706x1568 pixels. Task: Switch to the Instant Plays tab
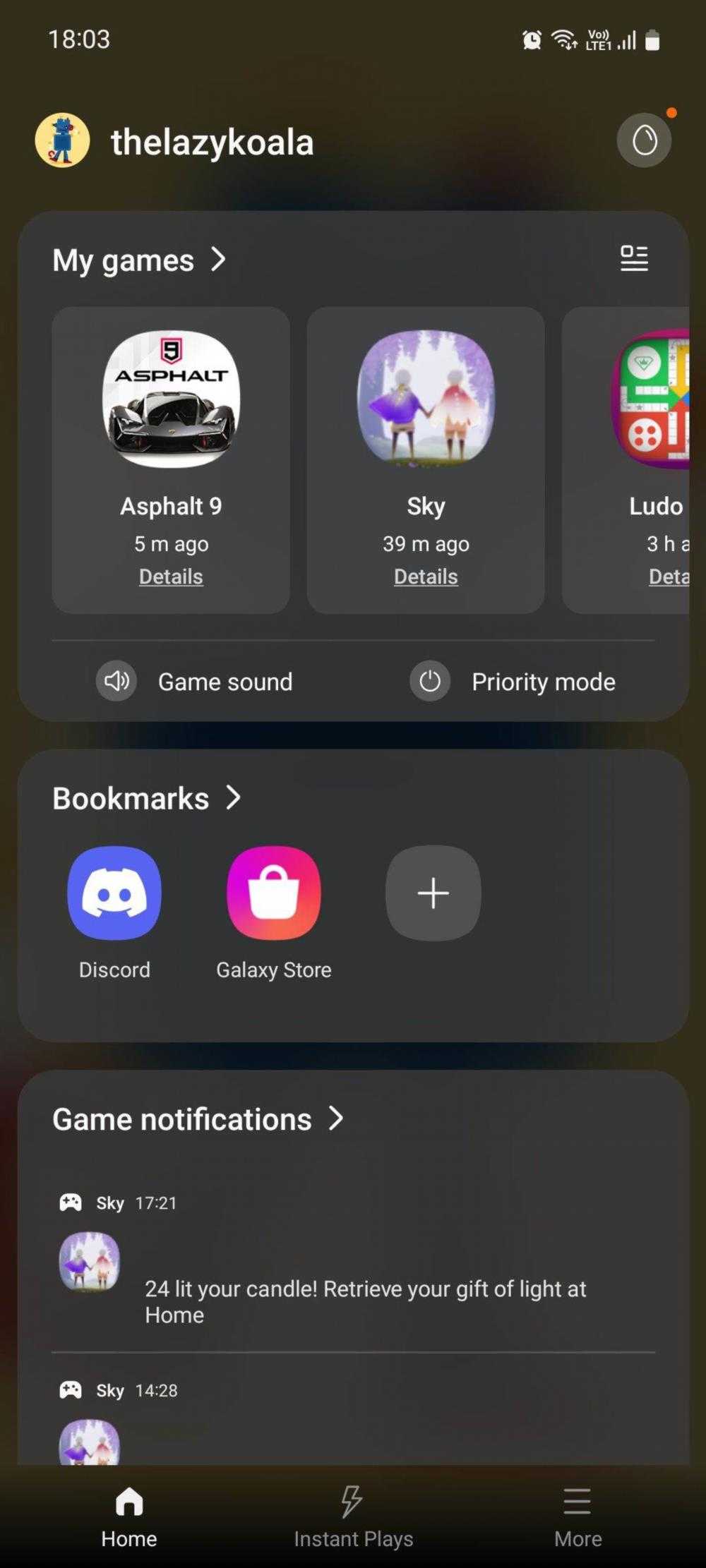(x=353, y=1515)
